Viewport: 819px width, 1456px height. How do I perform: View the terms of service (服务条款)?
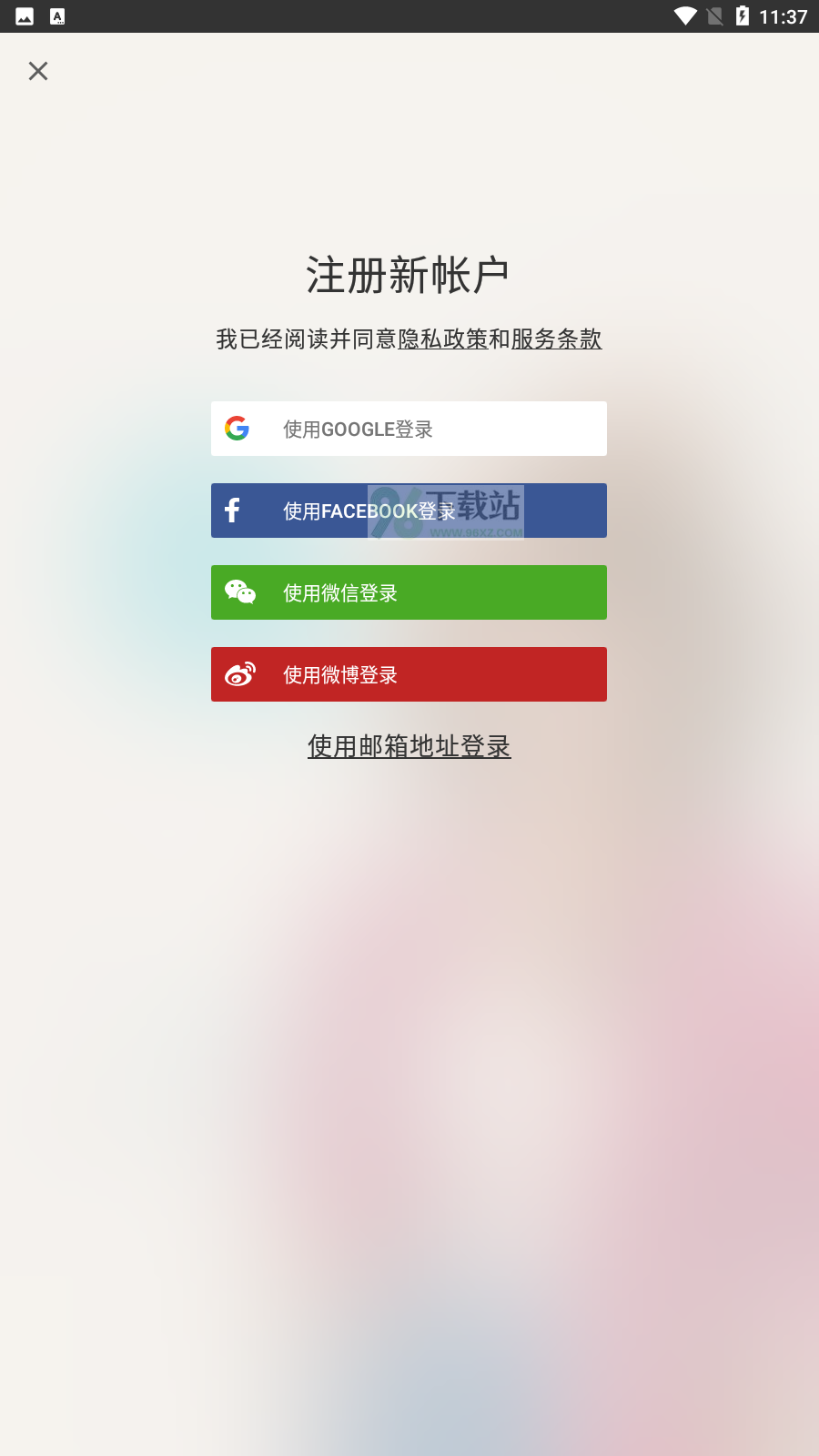coord(557,339)
